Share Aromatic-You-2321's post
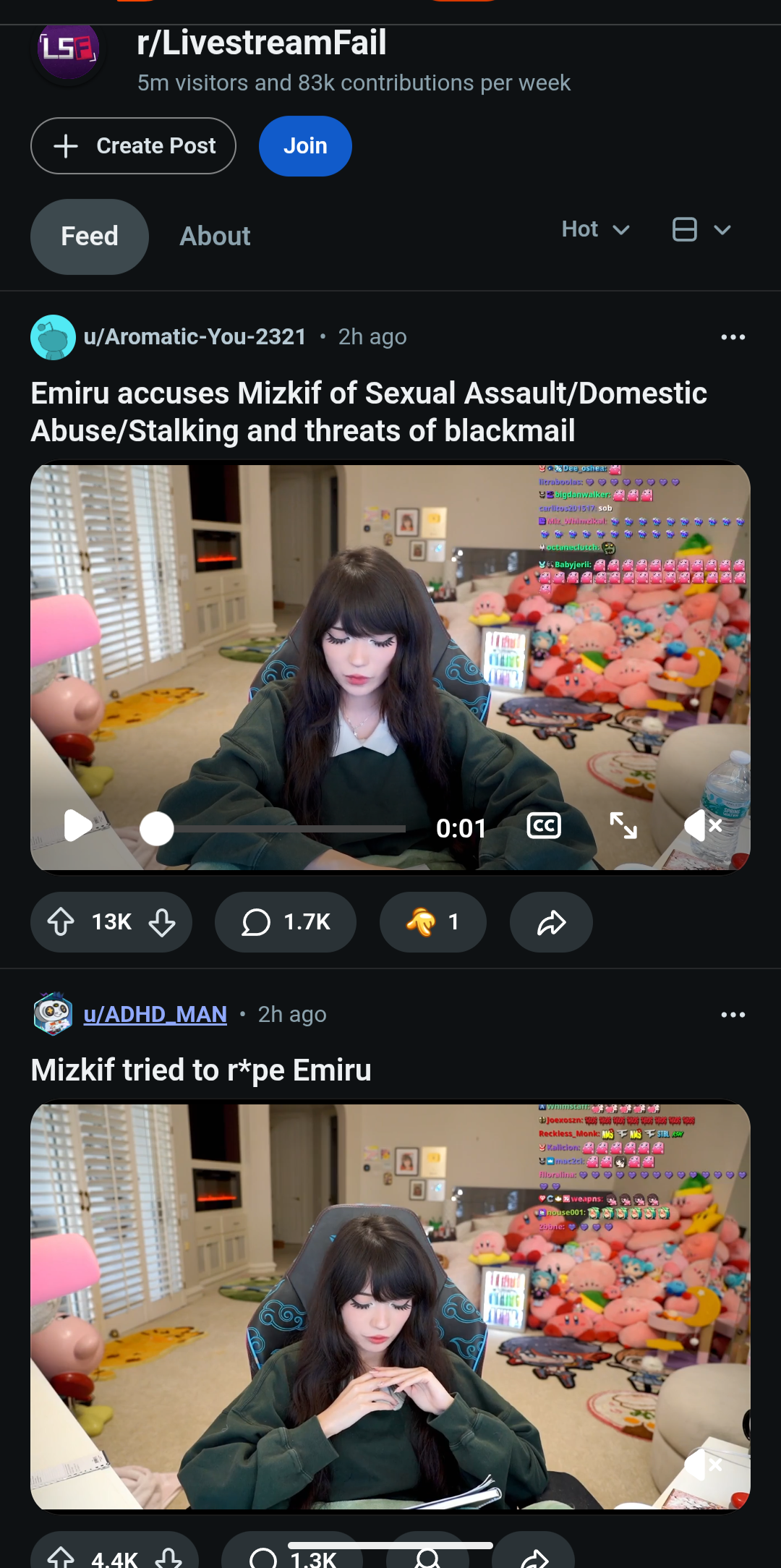This screenshot has width=781, height=1568. tap(551, 922)
